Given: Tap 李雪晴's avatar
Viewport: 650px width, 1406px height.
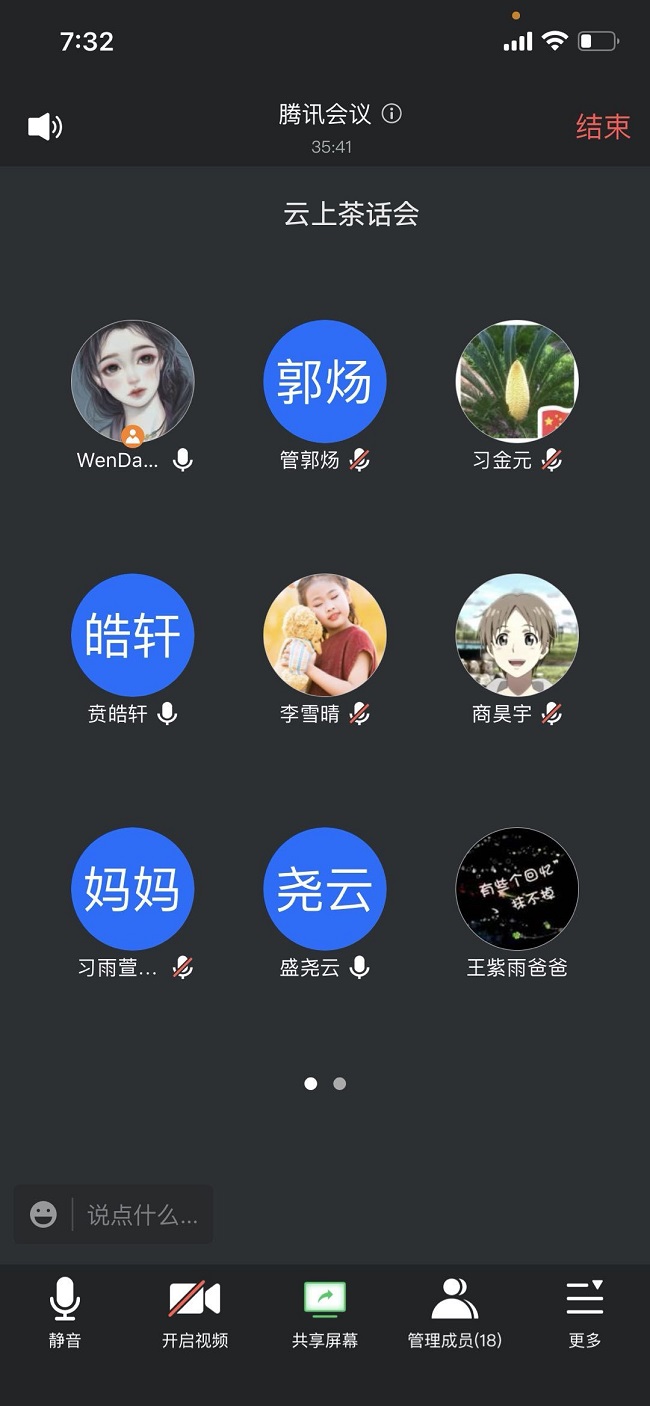Looking at the screenshot, I should point(325,635).
